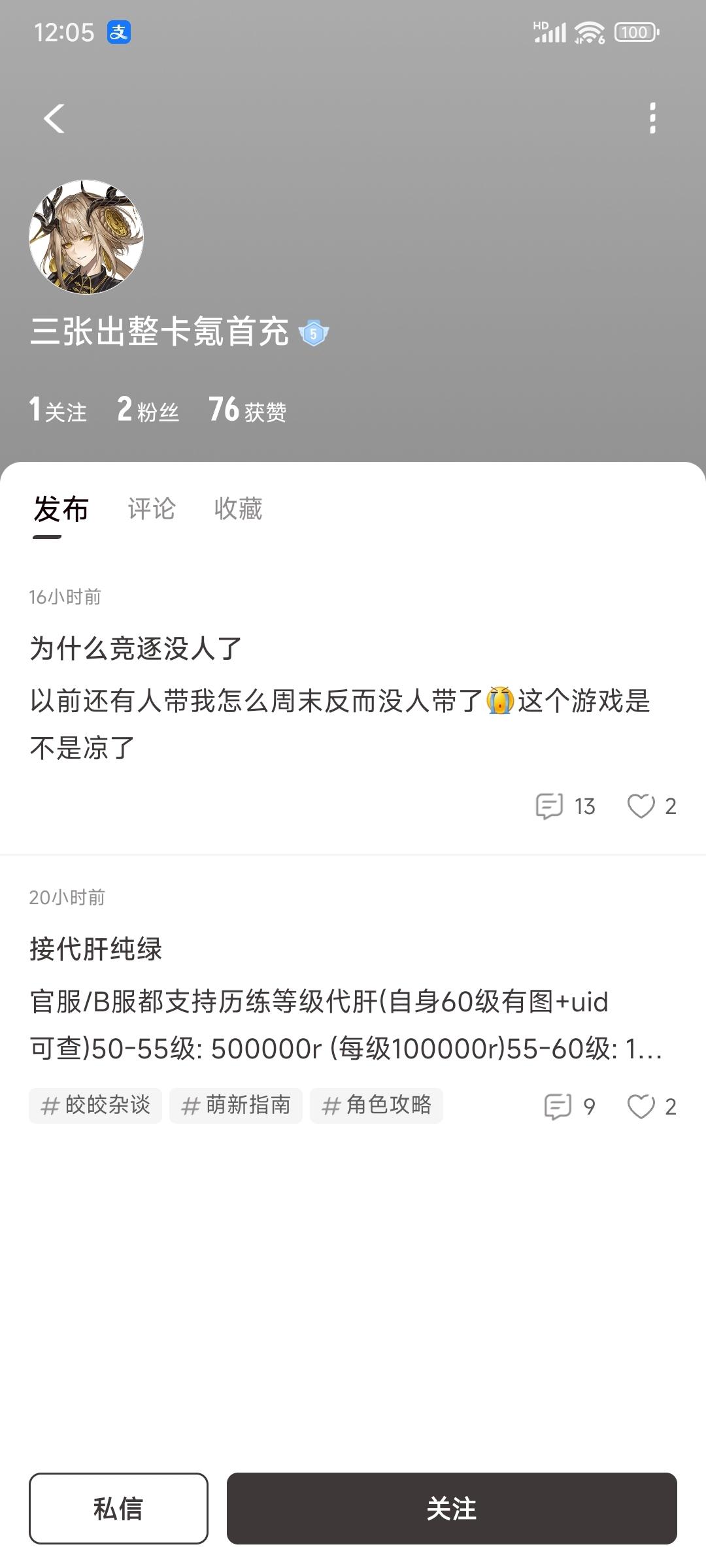706x1568 pixels.
Task: Open the #皎皎杂谈 topic tag
Action: (95, 1105)
